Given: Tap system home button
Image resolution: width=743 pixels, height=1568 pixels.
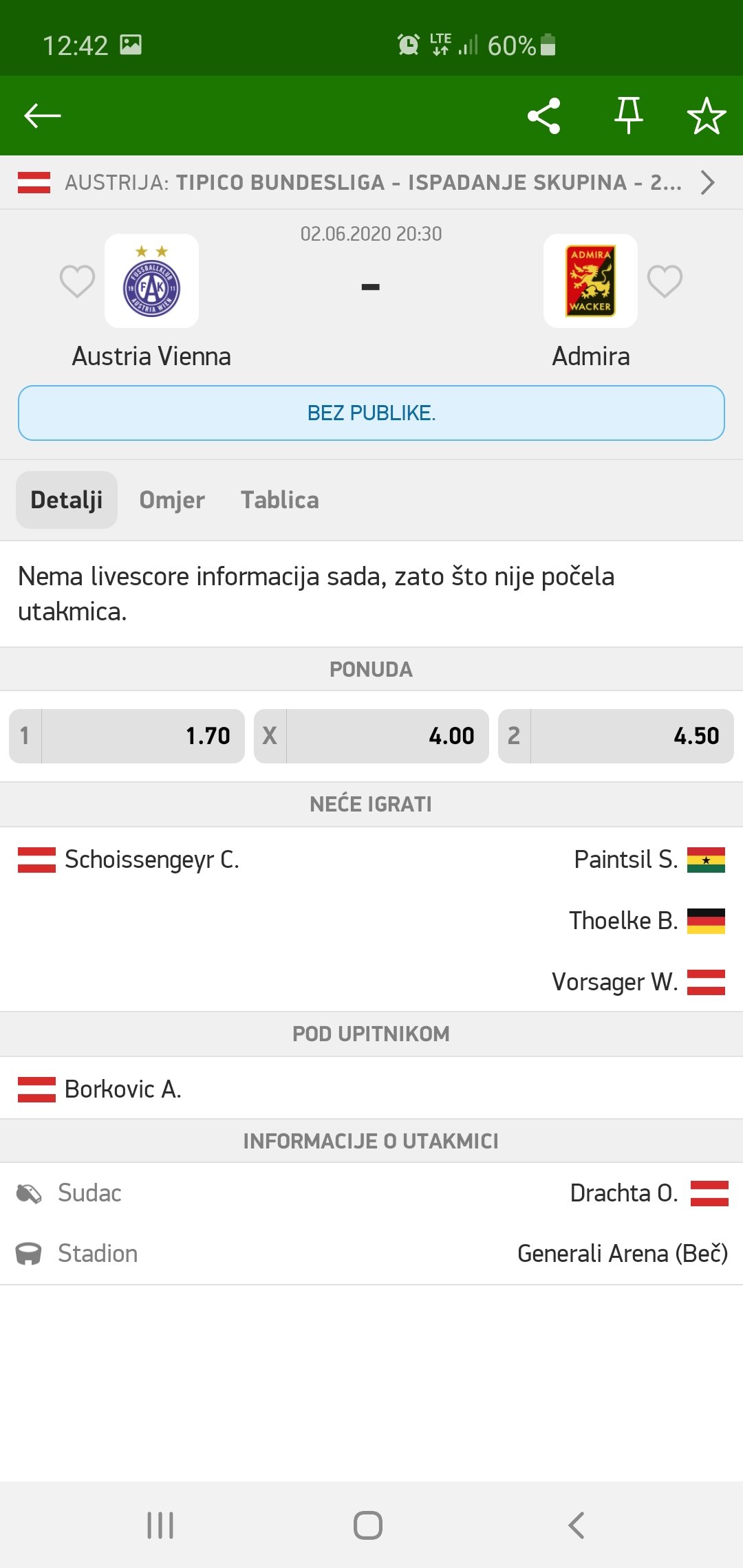Looking at the screenshot, I should (368, 1525).
